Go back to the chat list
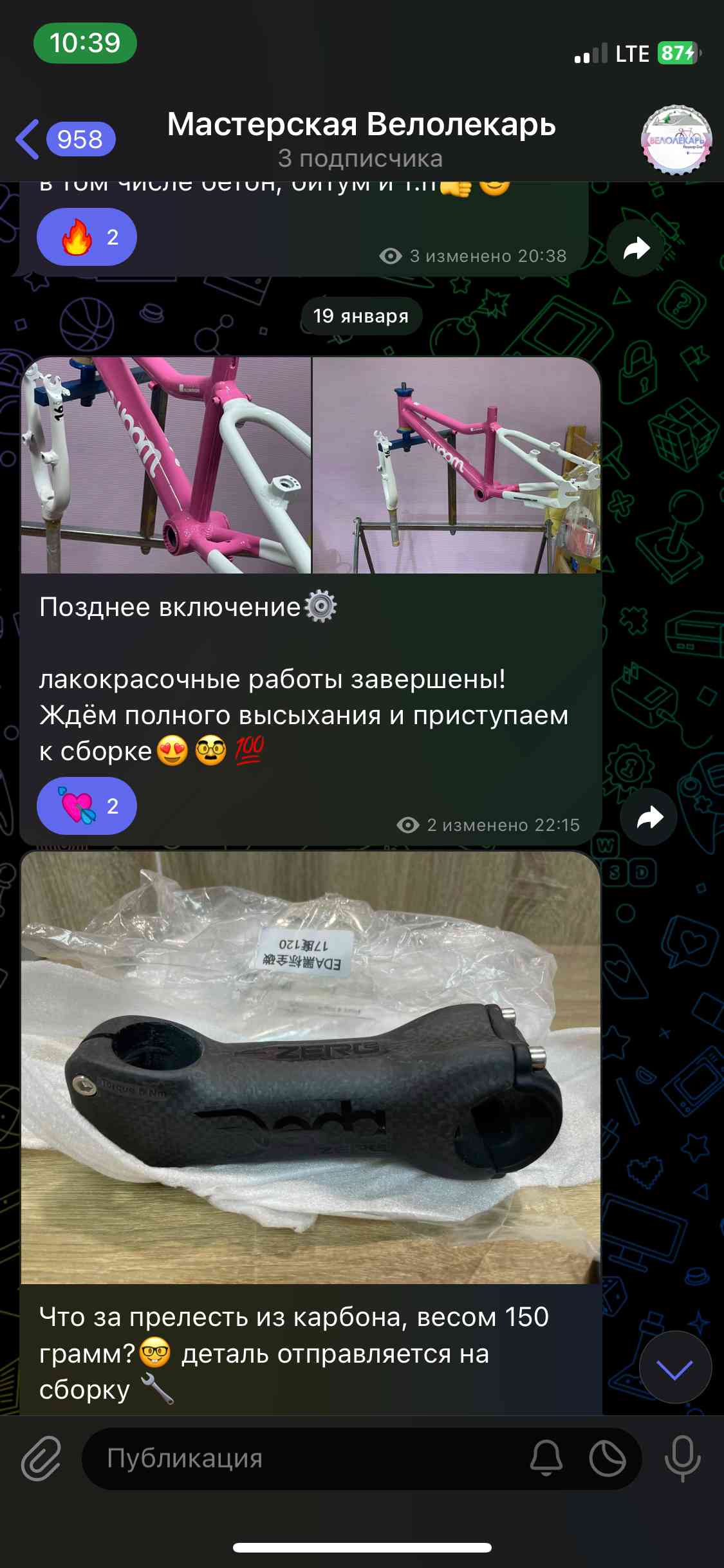This screenshot has height=1568, width=724. click(x=64, y=139)
